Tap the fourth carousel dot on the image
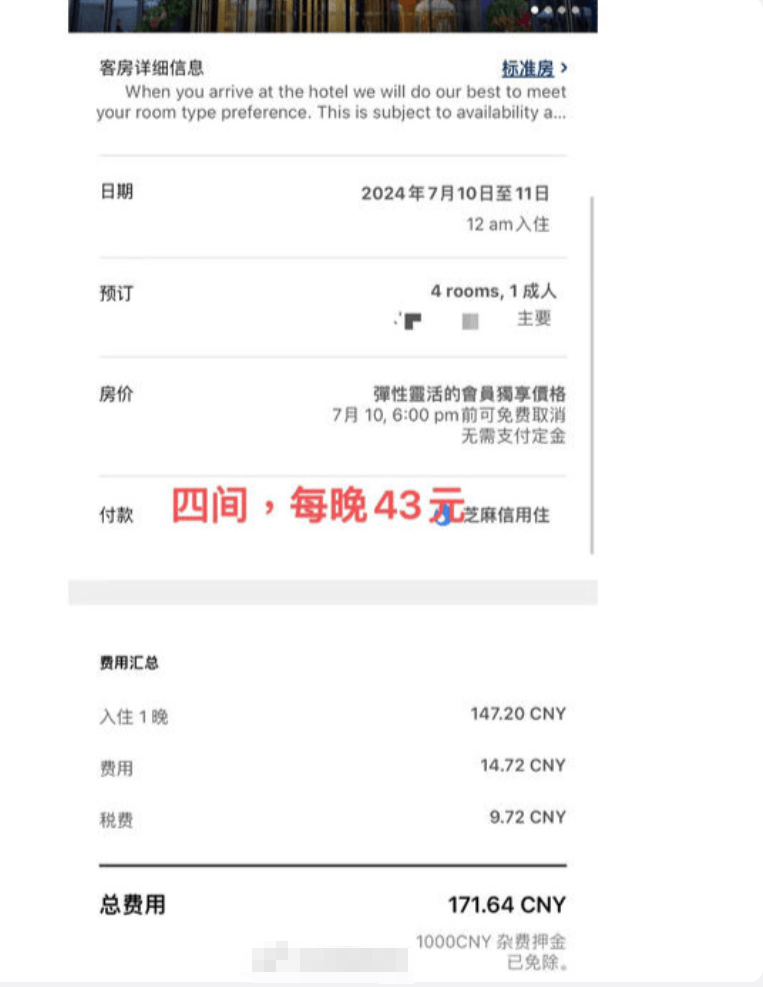 576,9
